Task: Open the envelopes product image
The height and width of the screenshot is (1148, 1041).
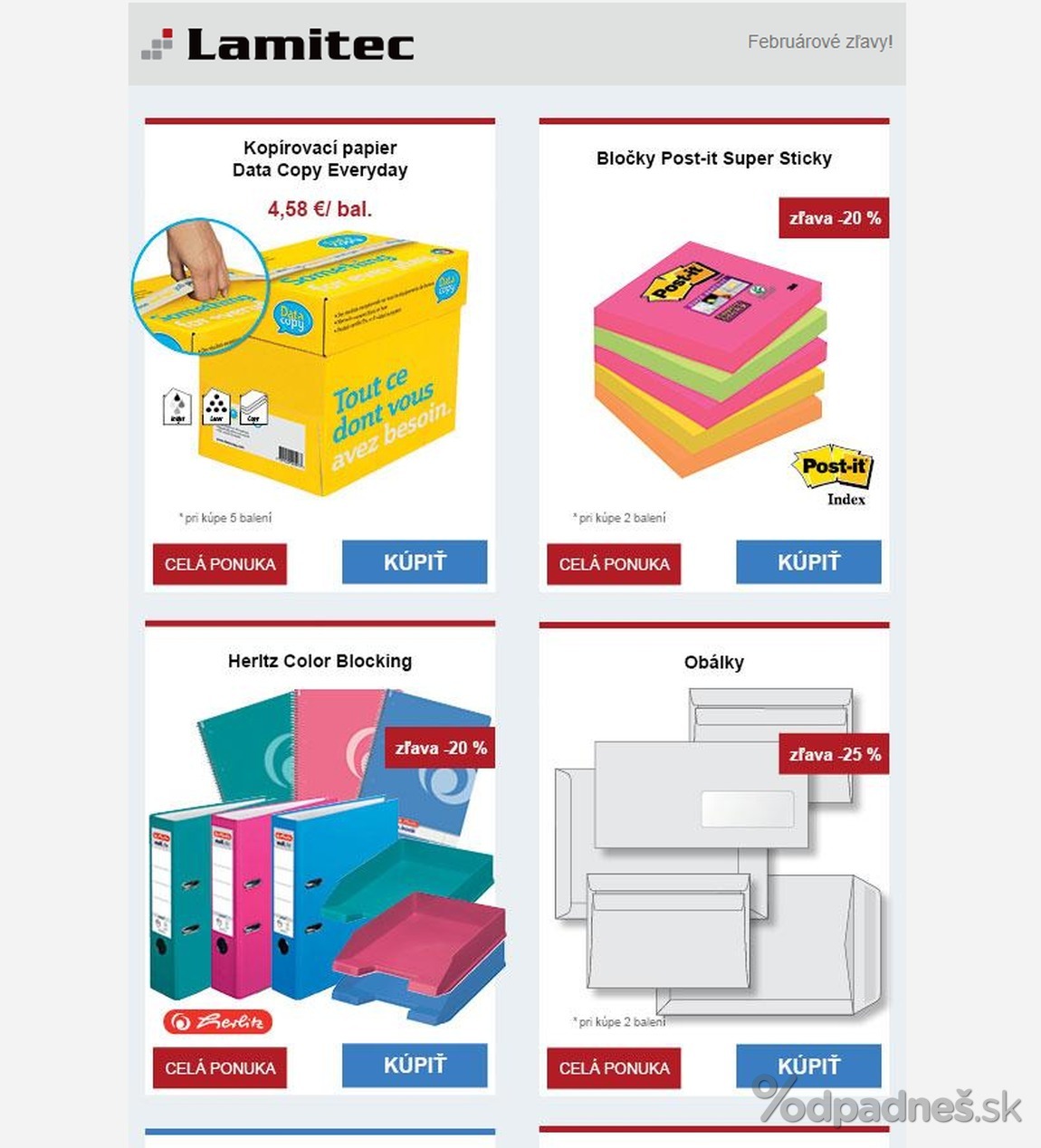Action: click(x=715, y=851)
